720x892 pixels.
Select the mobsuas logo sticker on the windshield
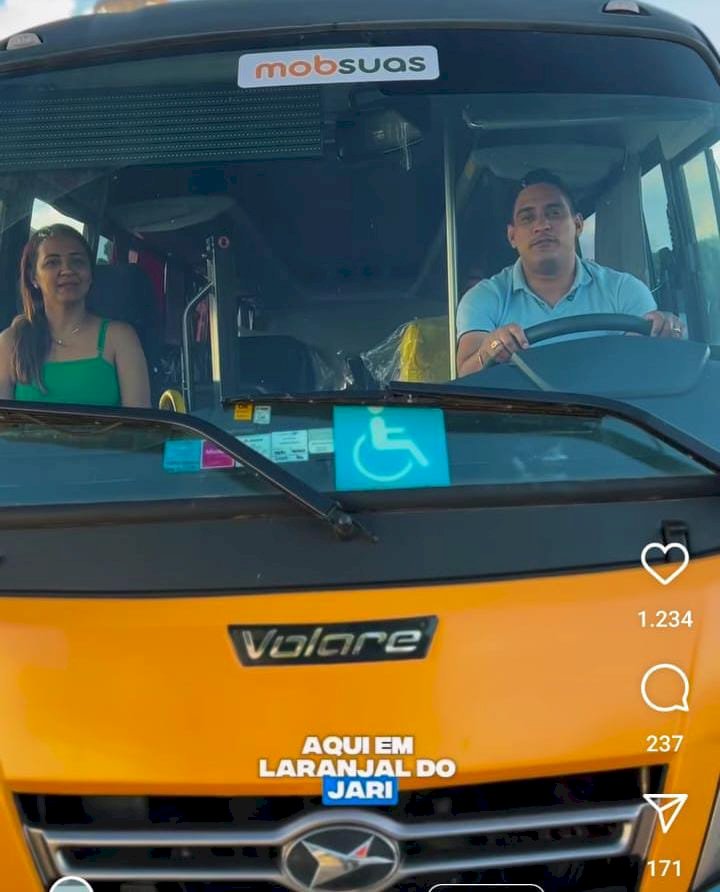point(337,67)
